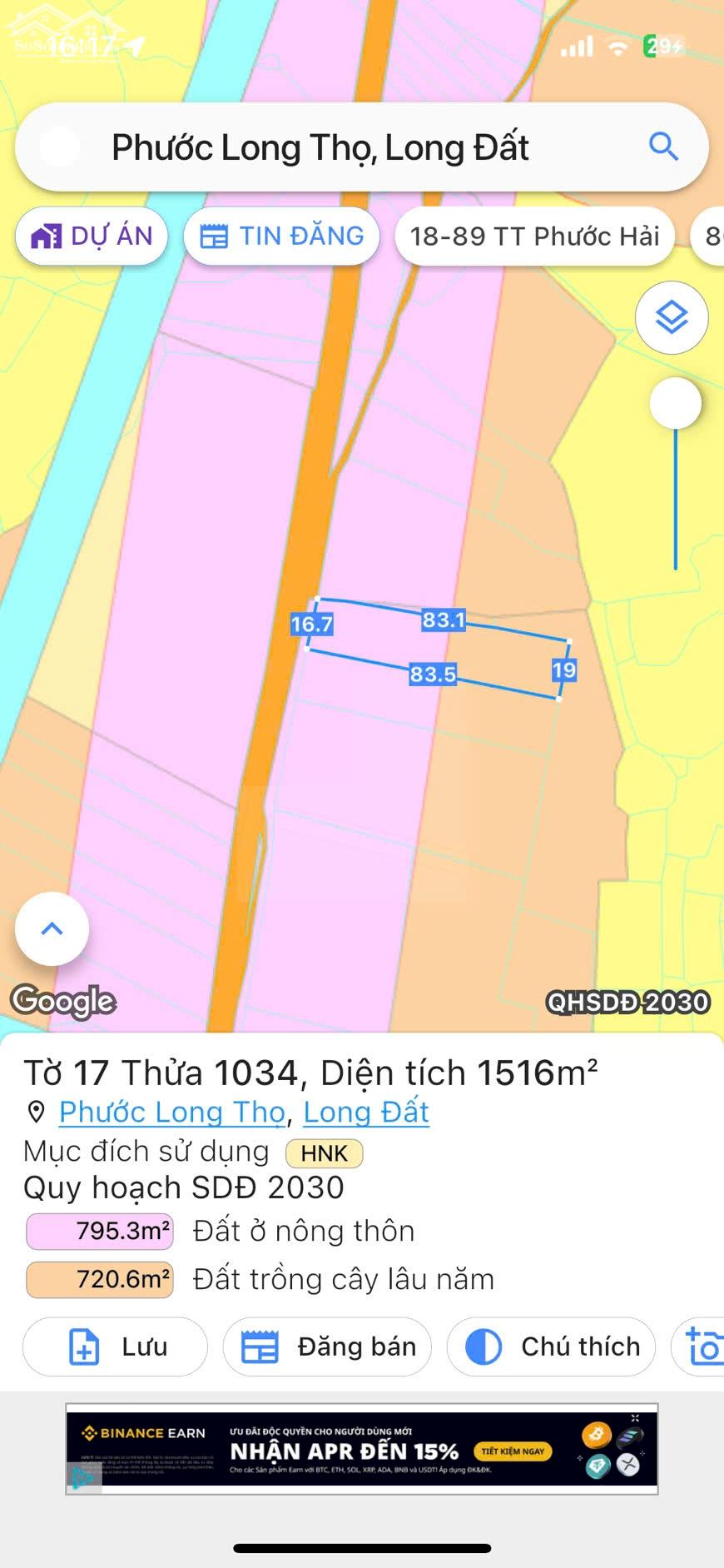Tap the opacity slider handle
Image resolution: width=724 pixels, height=1568 pixels.
[676, 403]
